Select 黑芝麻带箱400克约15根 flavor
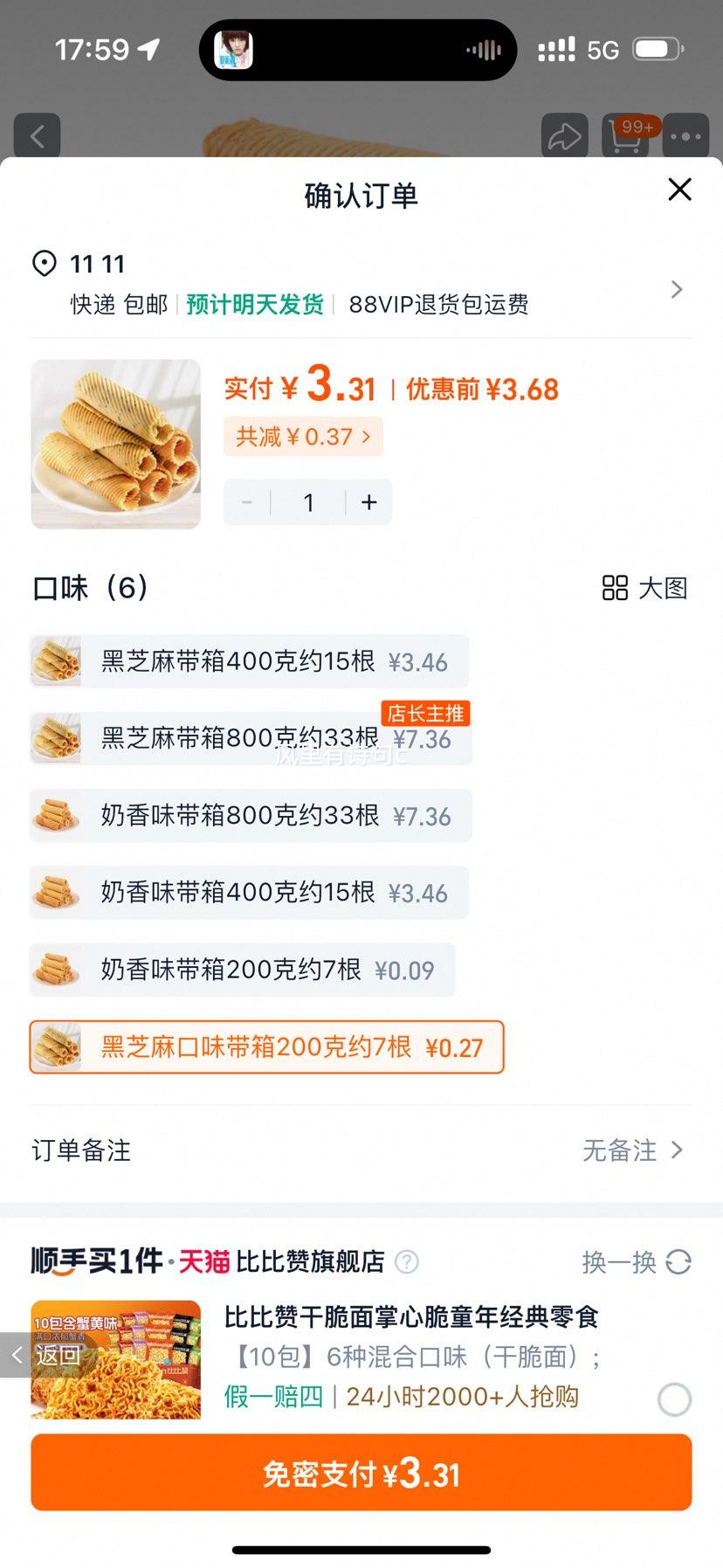 (x=249, y=661)
